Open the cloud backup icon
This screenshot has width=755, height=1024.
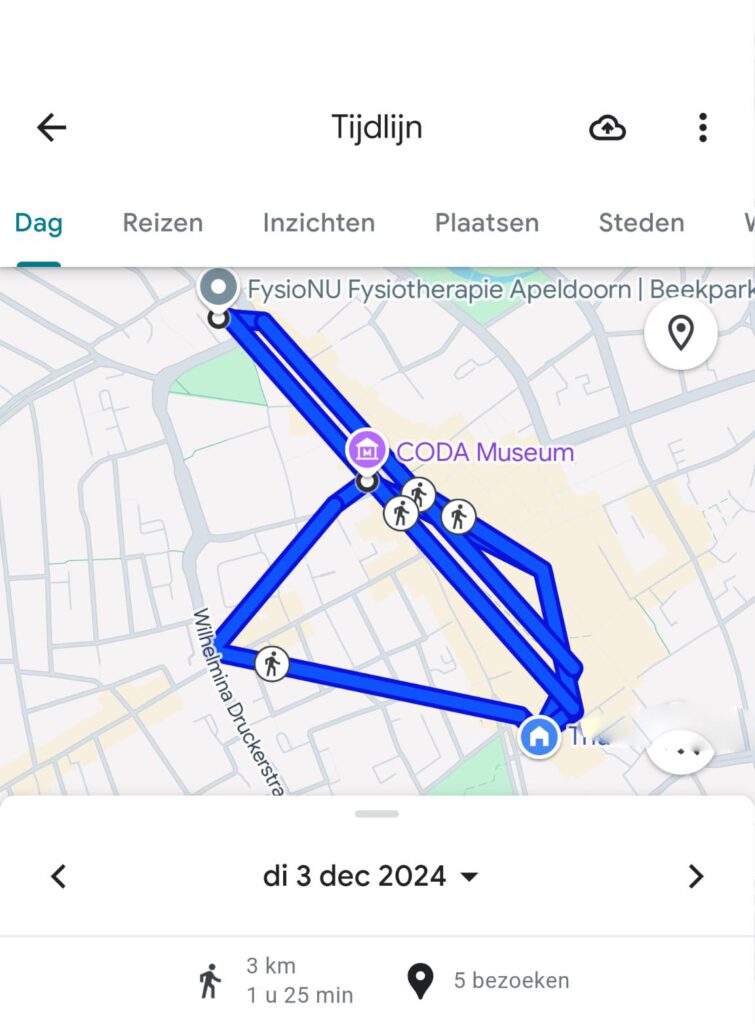pyautogui.click(x=607, y=127)
